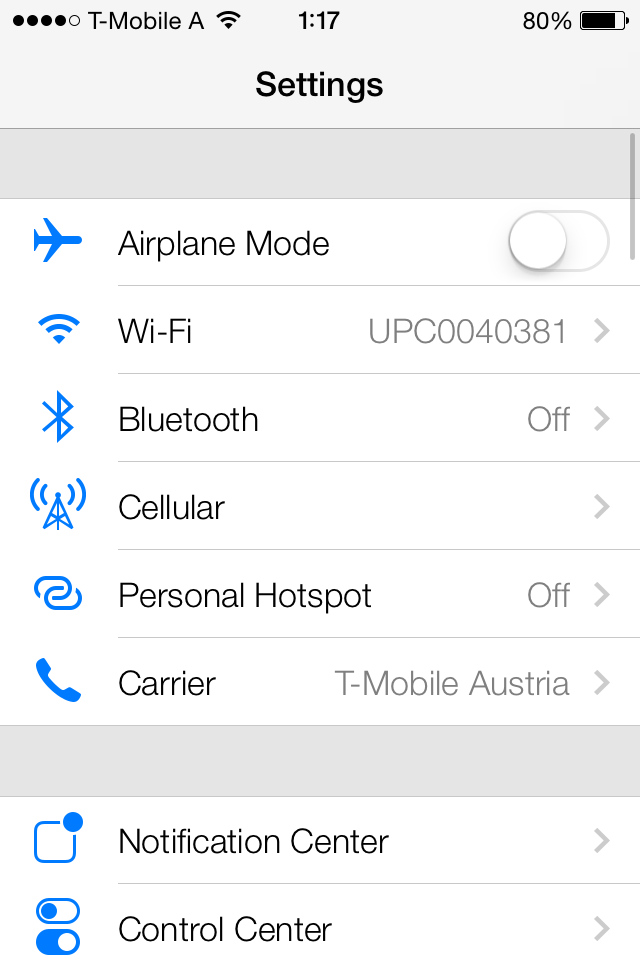Open Personal Hotspot settings
The width and height of the screenshot is (640, 960).
click(320, 595)
